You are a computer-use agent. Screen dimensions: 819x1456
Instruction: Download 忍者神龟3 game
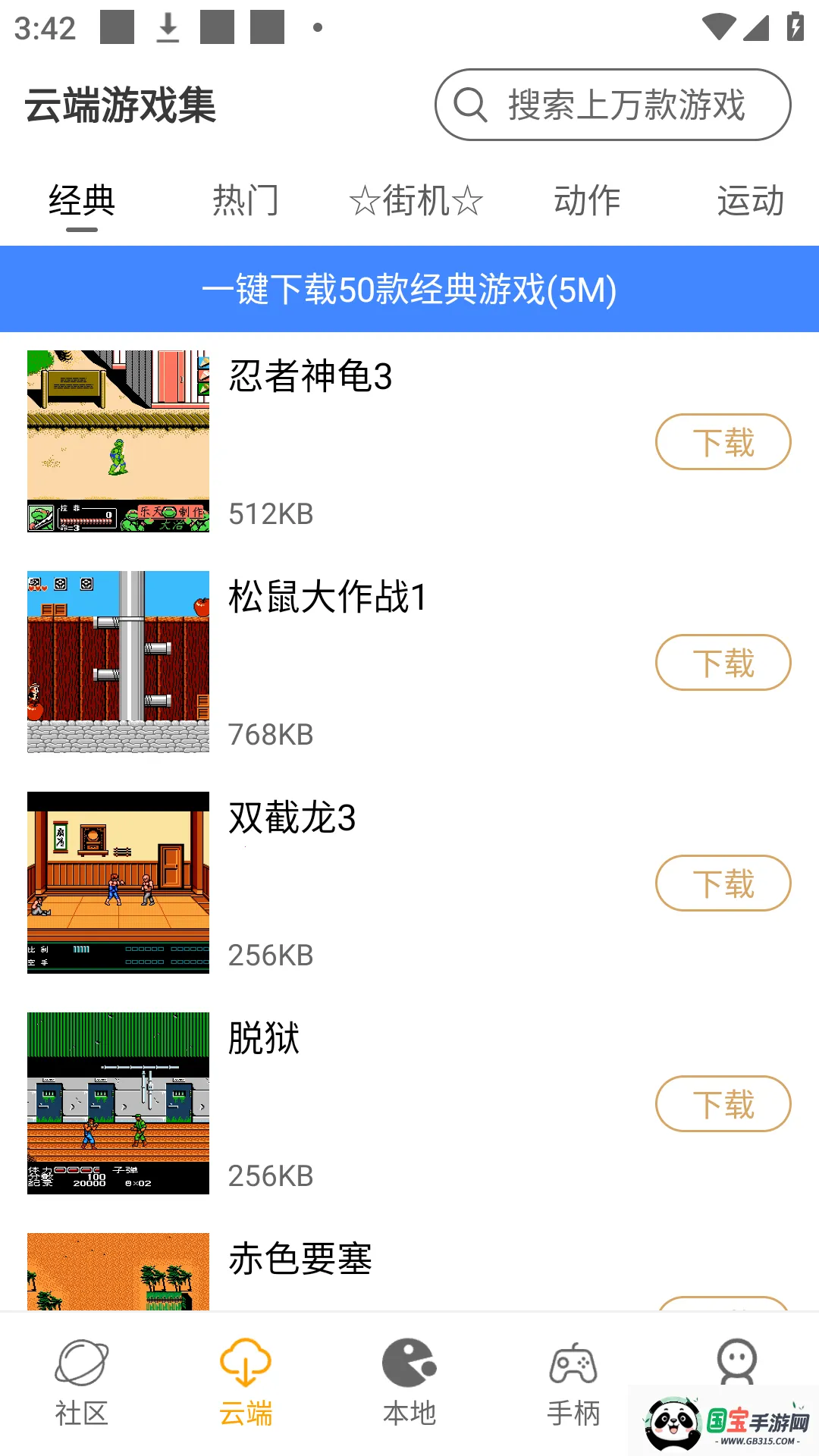tap(723, 442)
